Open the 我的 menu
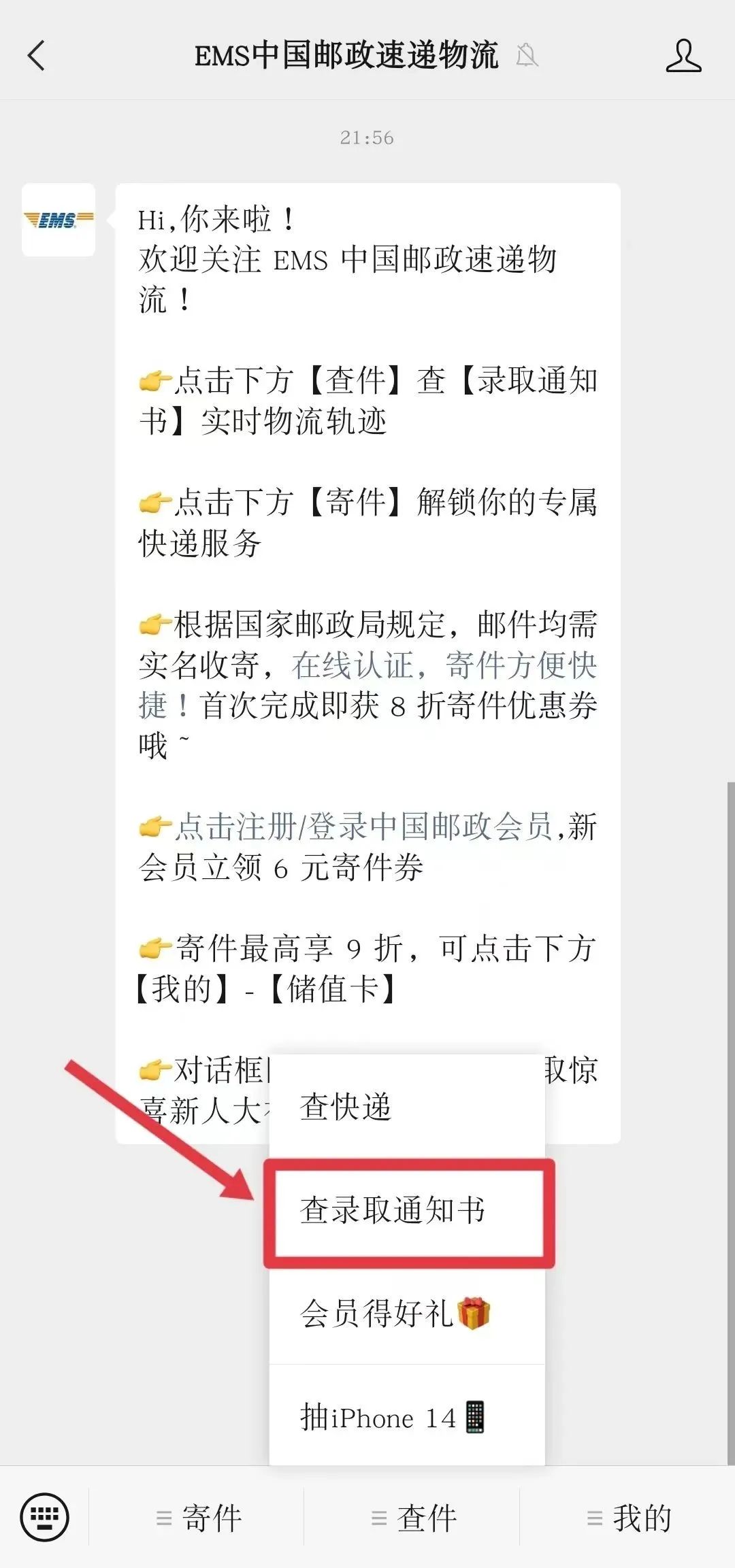Viewport: 735px width, 1568px height. [x=627, y=1518]
